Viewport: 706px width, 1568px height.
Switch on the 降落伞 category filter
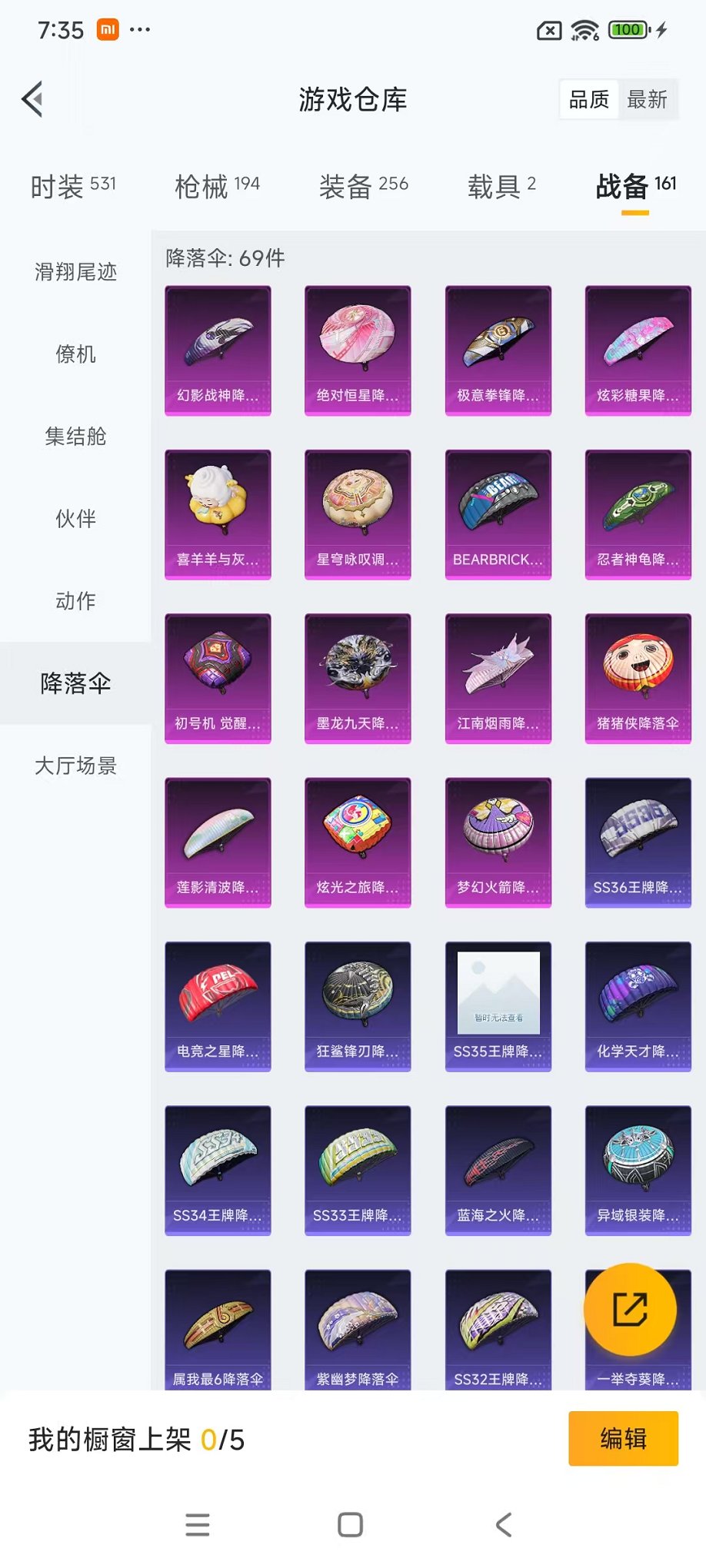[75, 683]
